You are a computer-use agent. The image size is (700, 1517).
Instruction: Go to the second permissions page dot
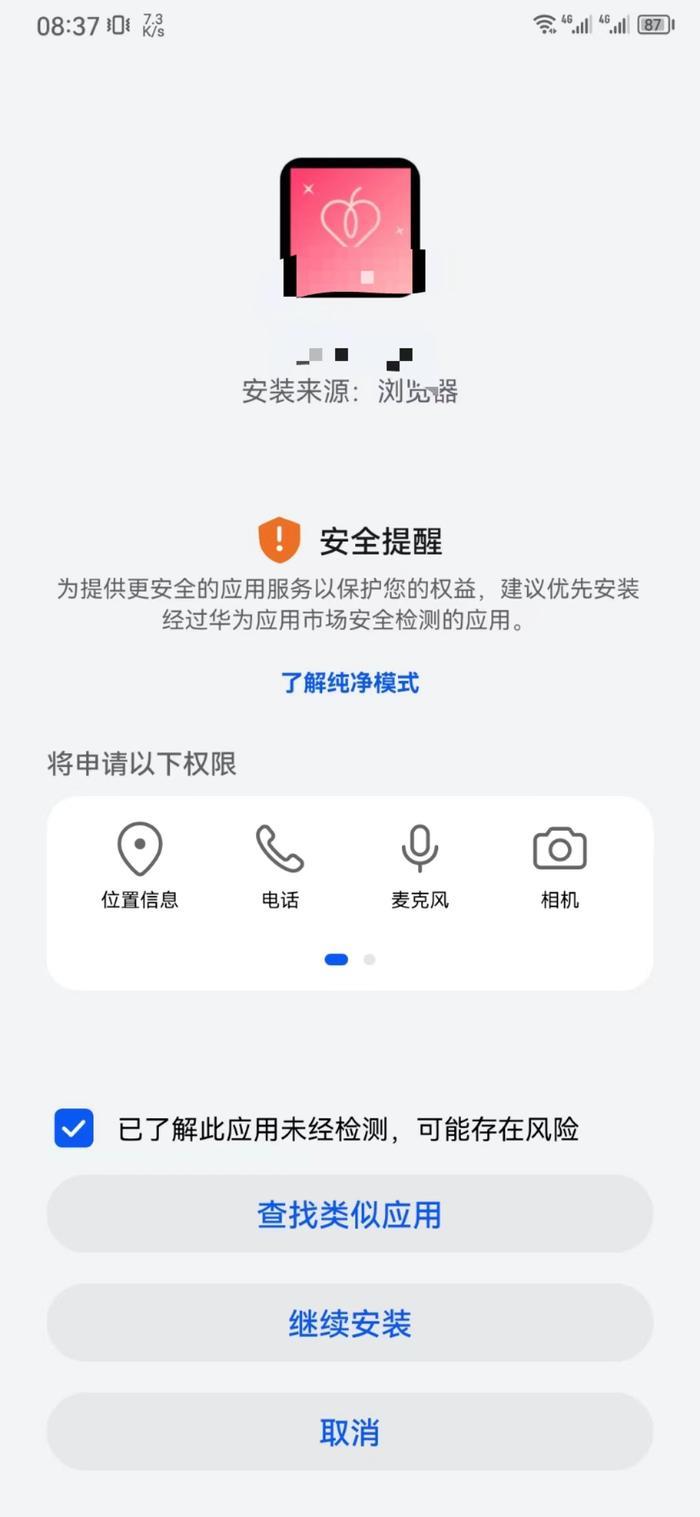[369, 959]
